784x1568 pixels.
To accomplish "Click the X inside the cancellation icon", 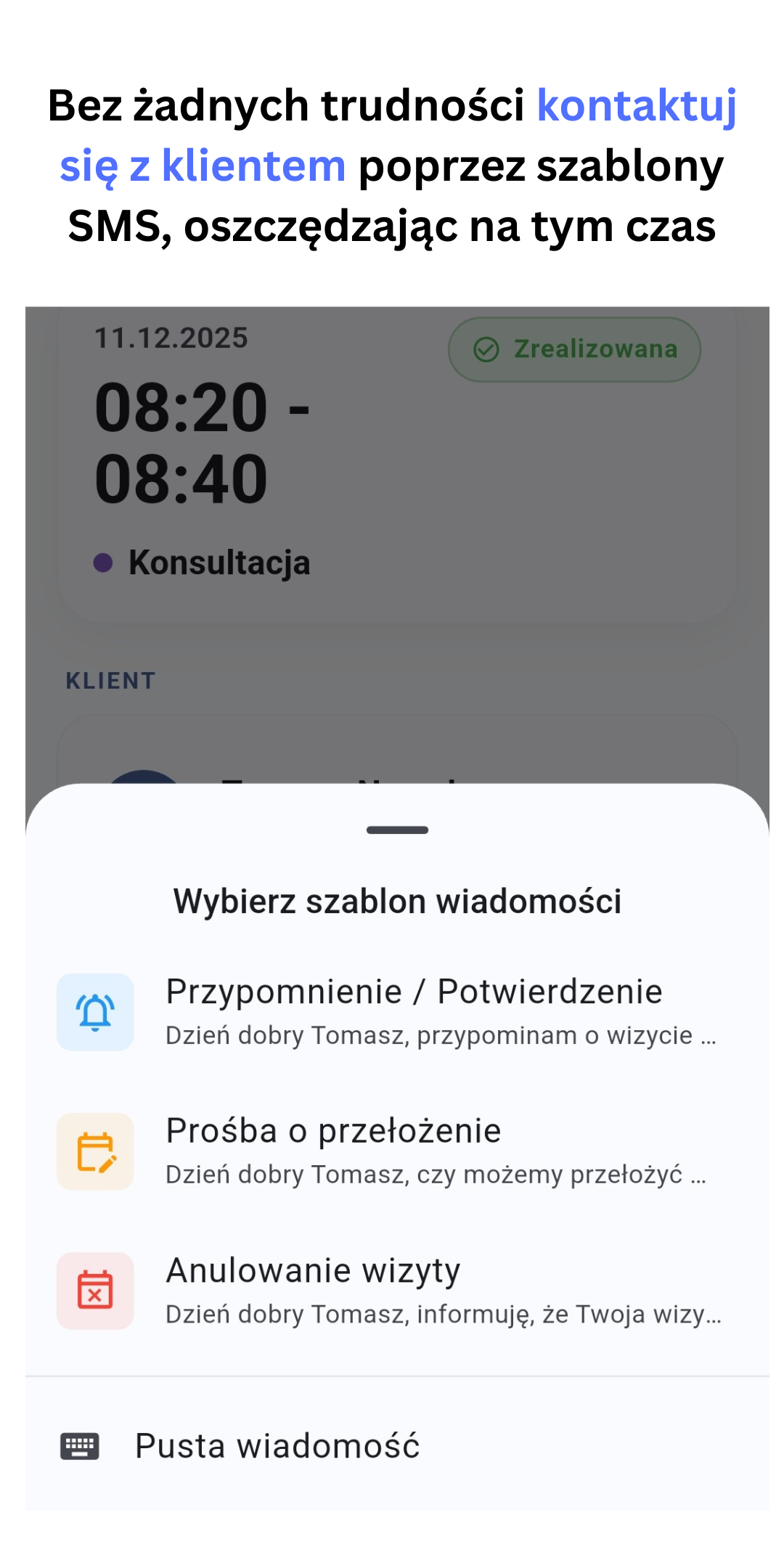I will tap(95, 1294).
